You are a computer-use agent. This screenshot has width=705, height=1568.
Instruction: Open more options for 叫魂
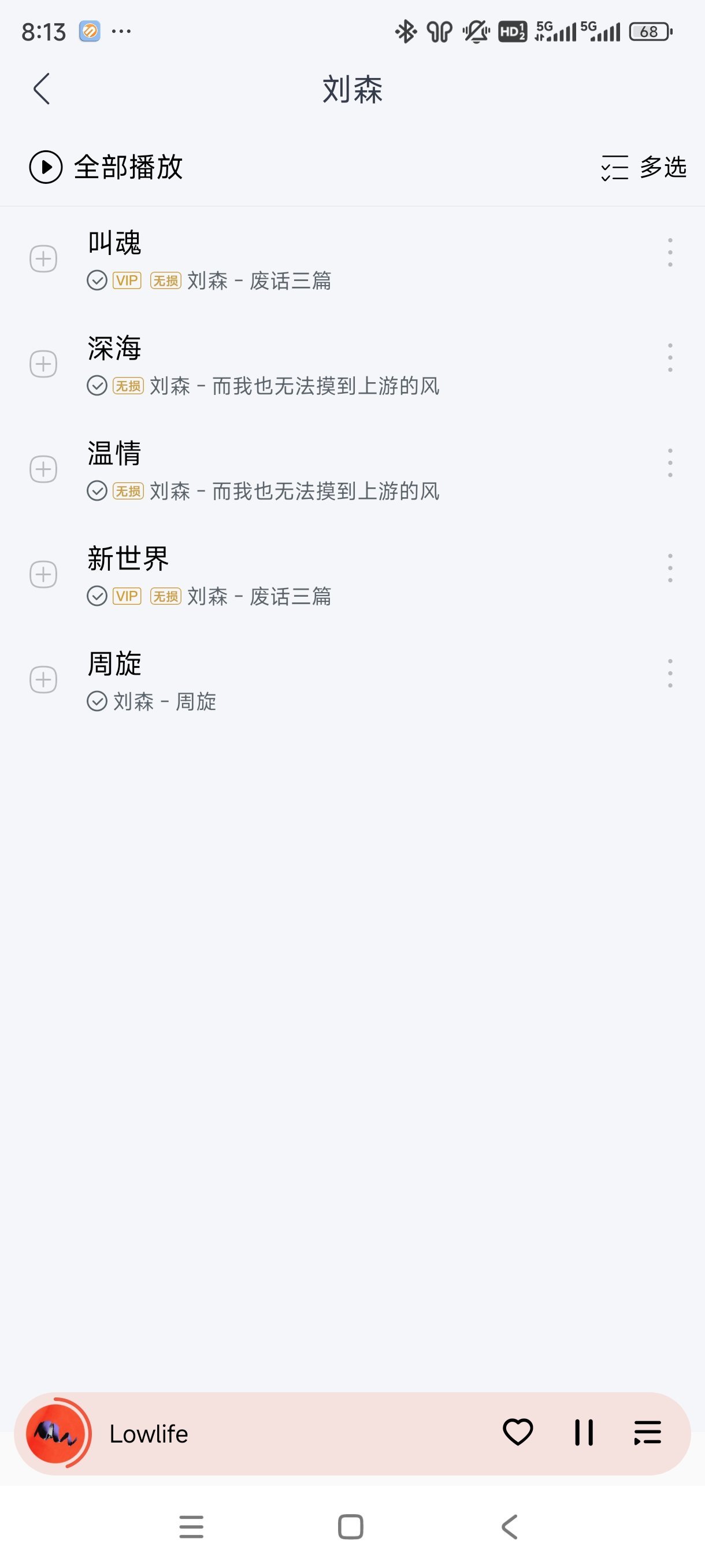coord(670,253)
